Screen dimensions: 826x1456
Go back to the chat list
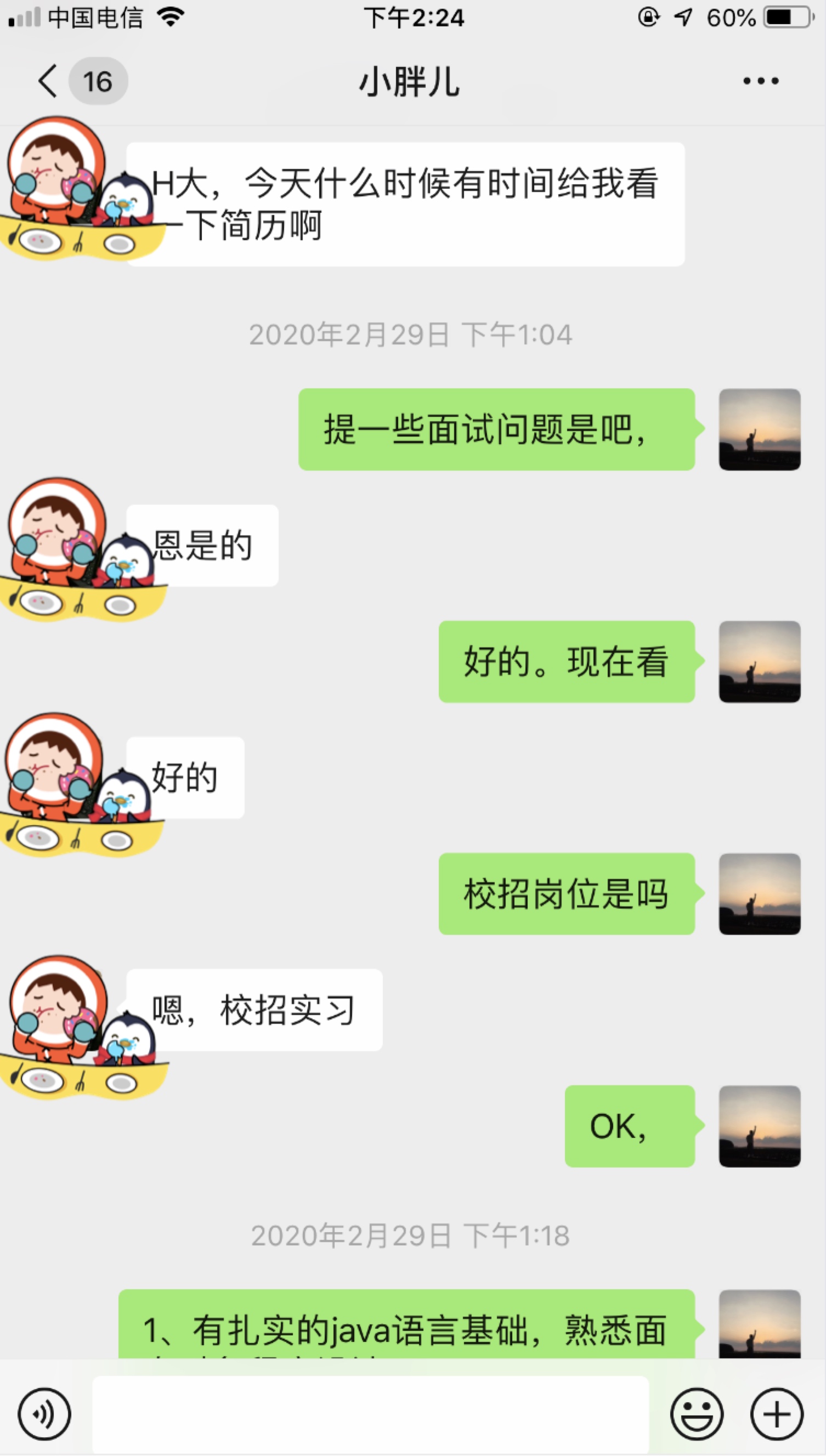(48, 81)
